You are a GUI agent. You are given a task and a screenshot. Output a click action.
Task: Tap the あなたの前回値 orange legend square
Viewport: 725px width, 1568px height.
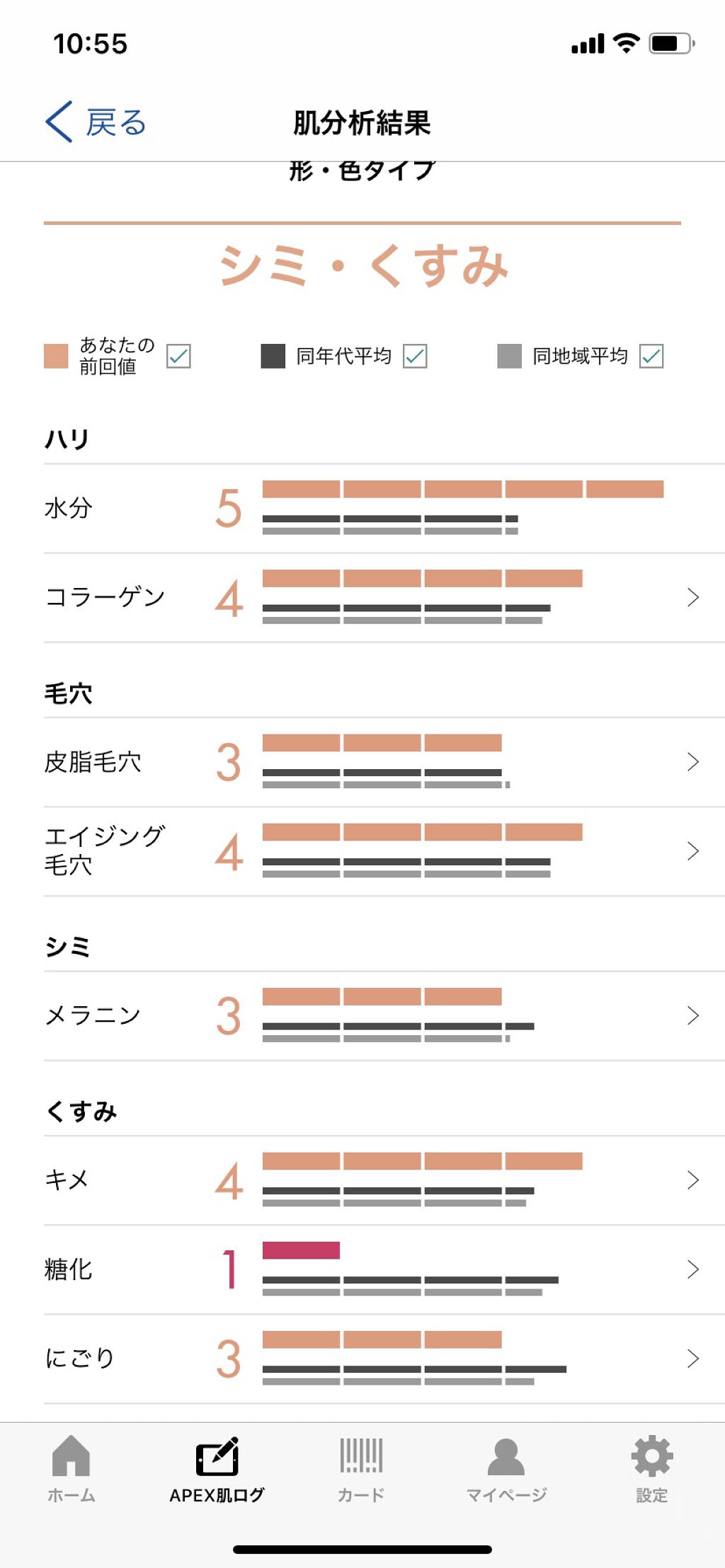55,356
